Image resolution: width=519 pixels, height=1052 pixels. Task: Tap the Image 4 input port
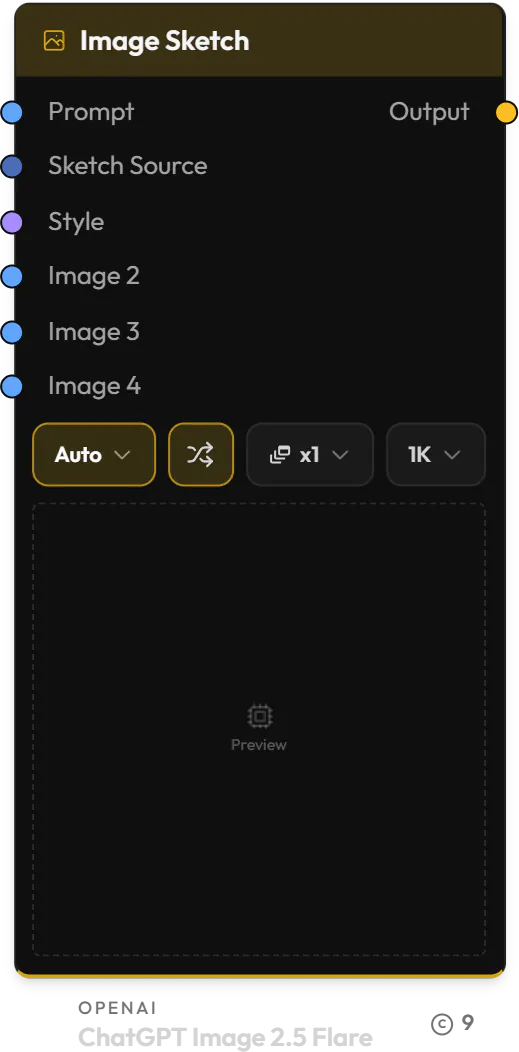click(x=11, y=386)
